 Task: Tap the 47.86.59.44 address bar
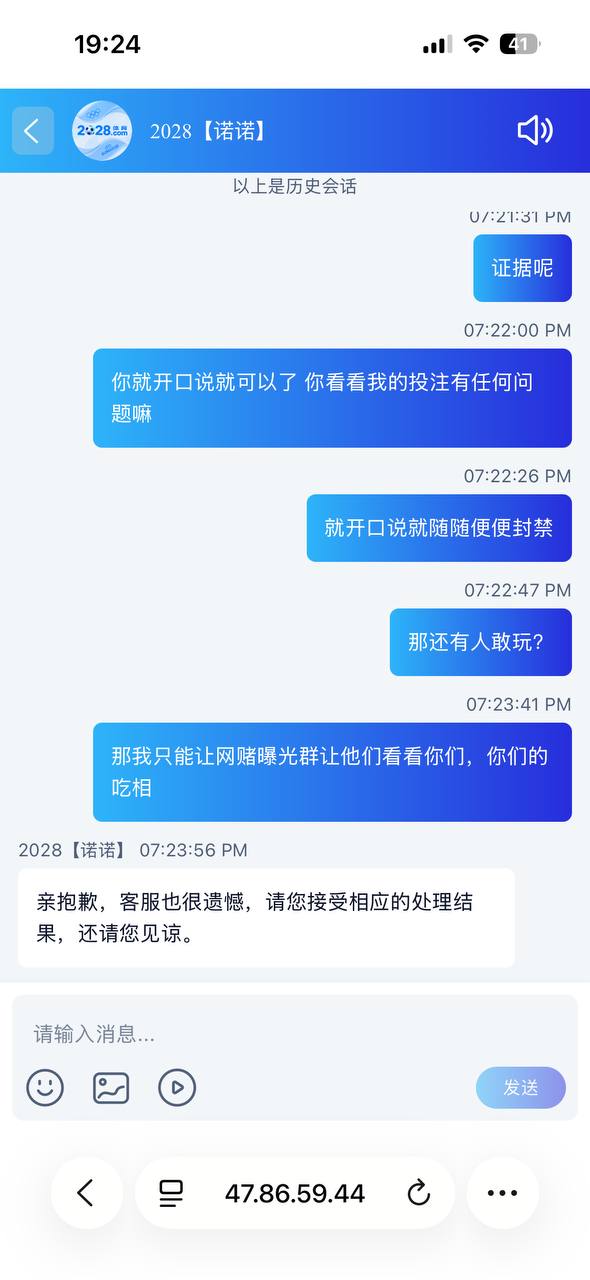(x=295, y=1193)
